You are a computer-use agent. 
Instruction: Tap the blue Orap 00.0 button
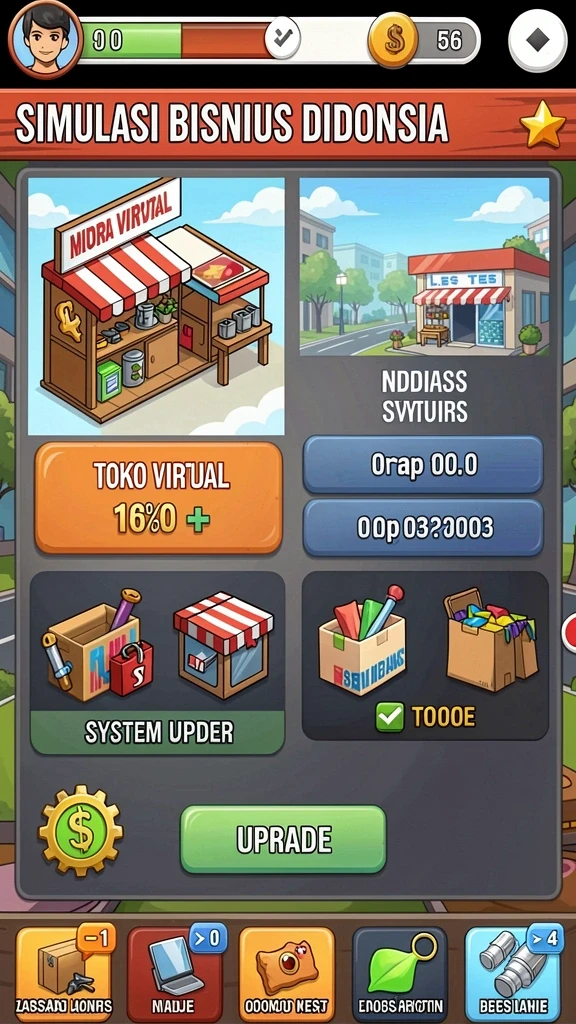pos(423,464)
